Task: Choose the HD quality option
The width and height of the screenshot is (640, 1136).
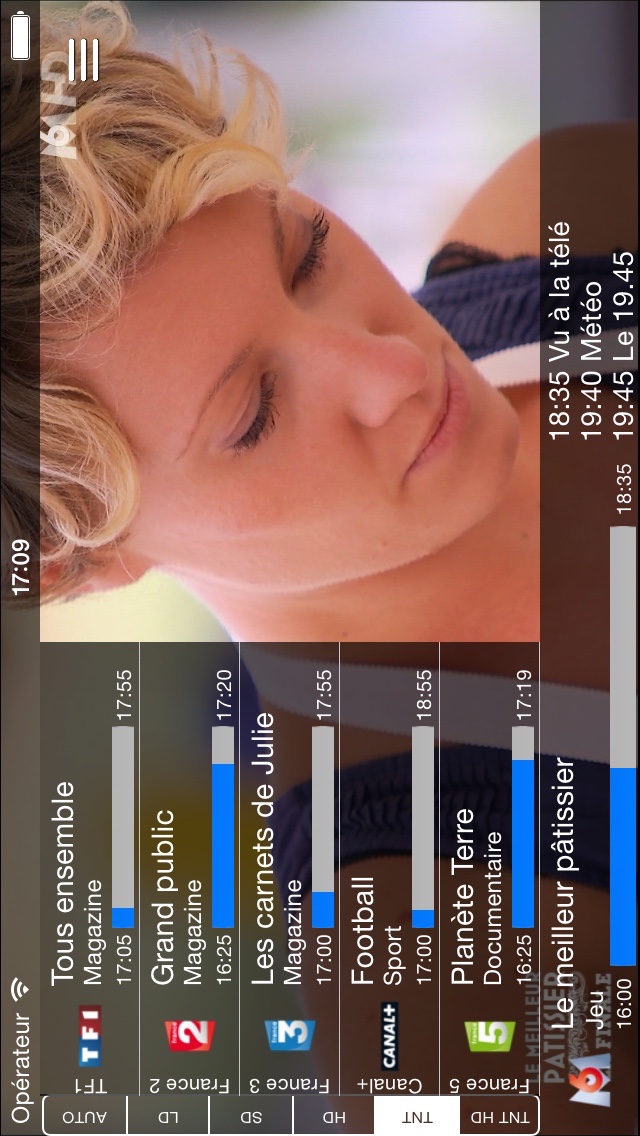Action: coord(334,1116)
